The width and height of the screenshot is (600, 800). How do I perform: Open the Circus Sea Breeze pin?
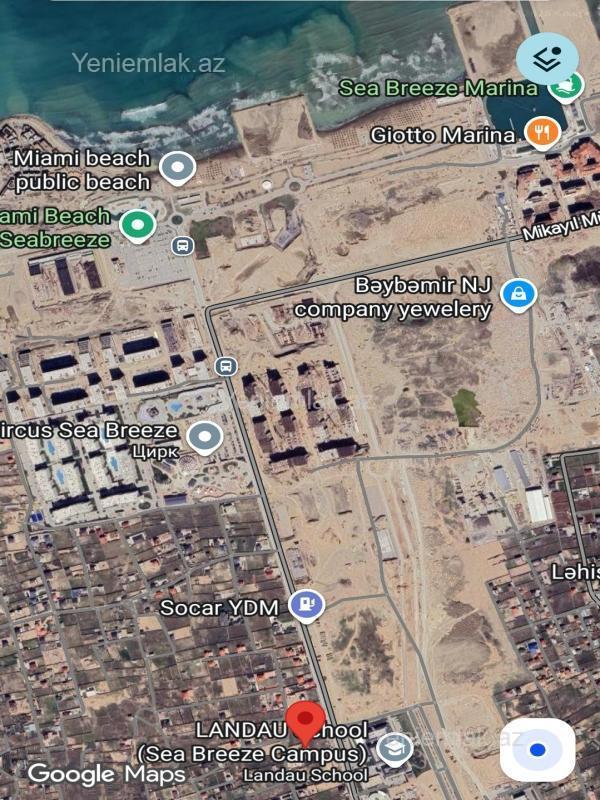pos(205,437)
